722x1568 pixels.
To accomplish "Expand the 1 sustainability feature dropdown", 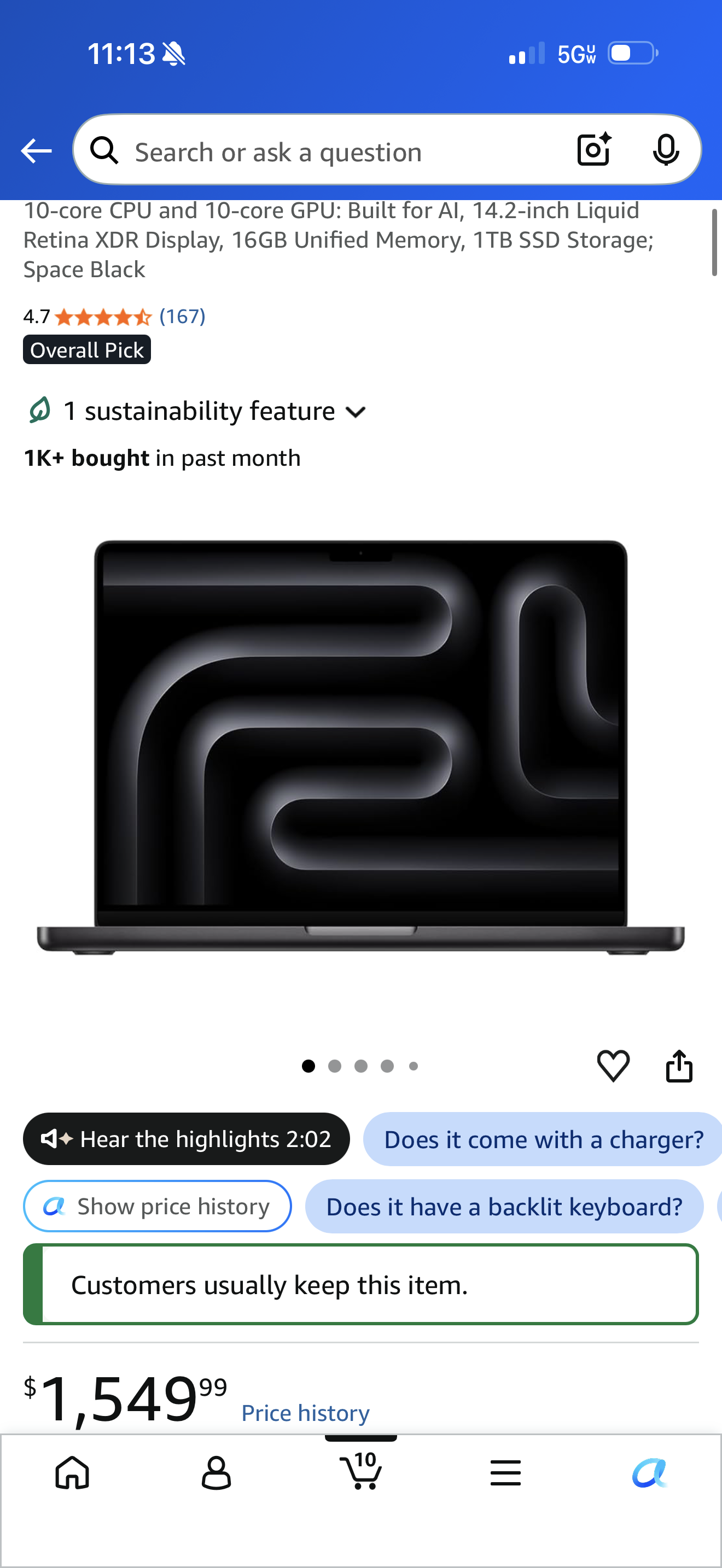I will pyautogui.click(x=195, y=411).
